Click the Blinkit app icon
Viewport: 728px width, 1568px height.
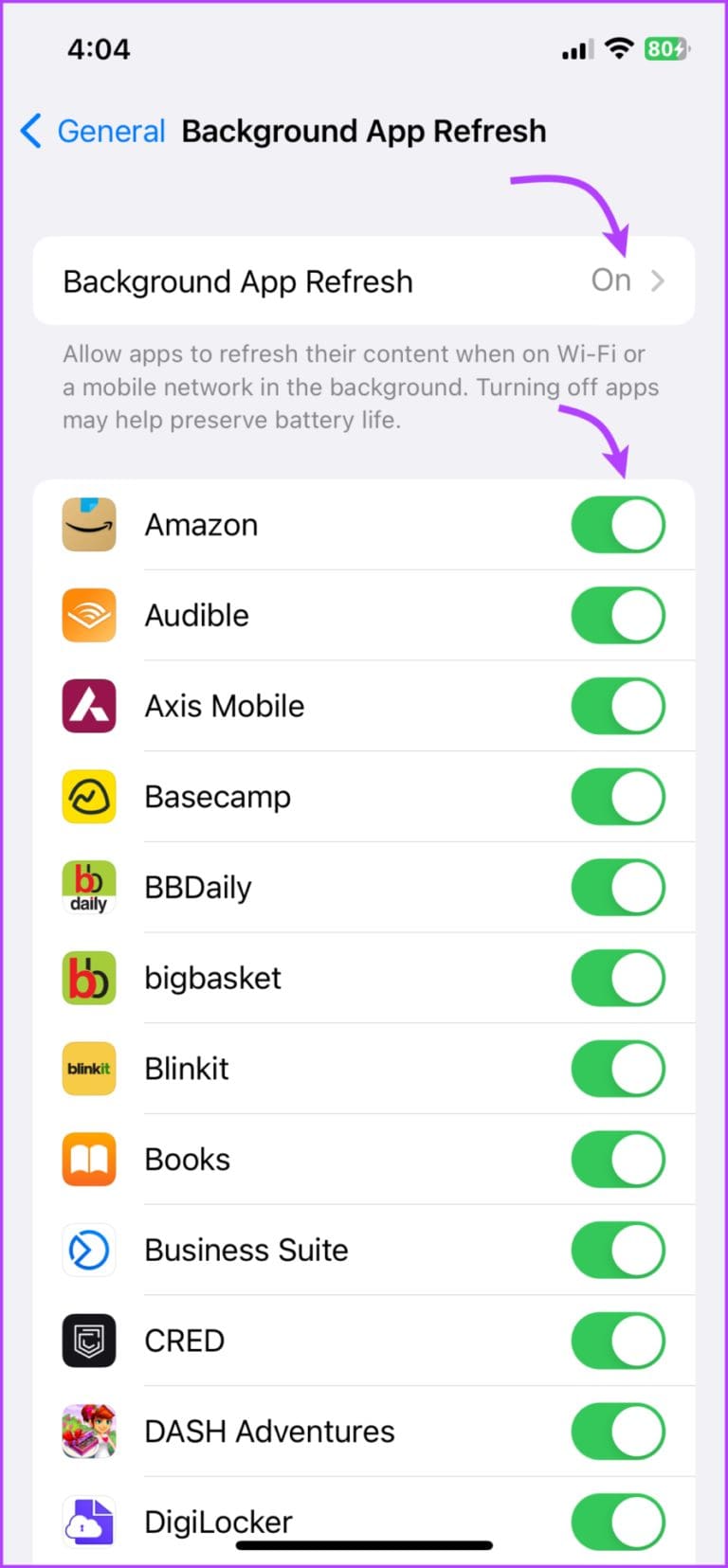[88, 1069]
